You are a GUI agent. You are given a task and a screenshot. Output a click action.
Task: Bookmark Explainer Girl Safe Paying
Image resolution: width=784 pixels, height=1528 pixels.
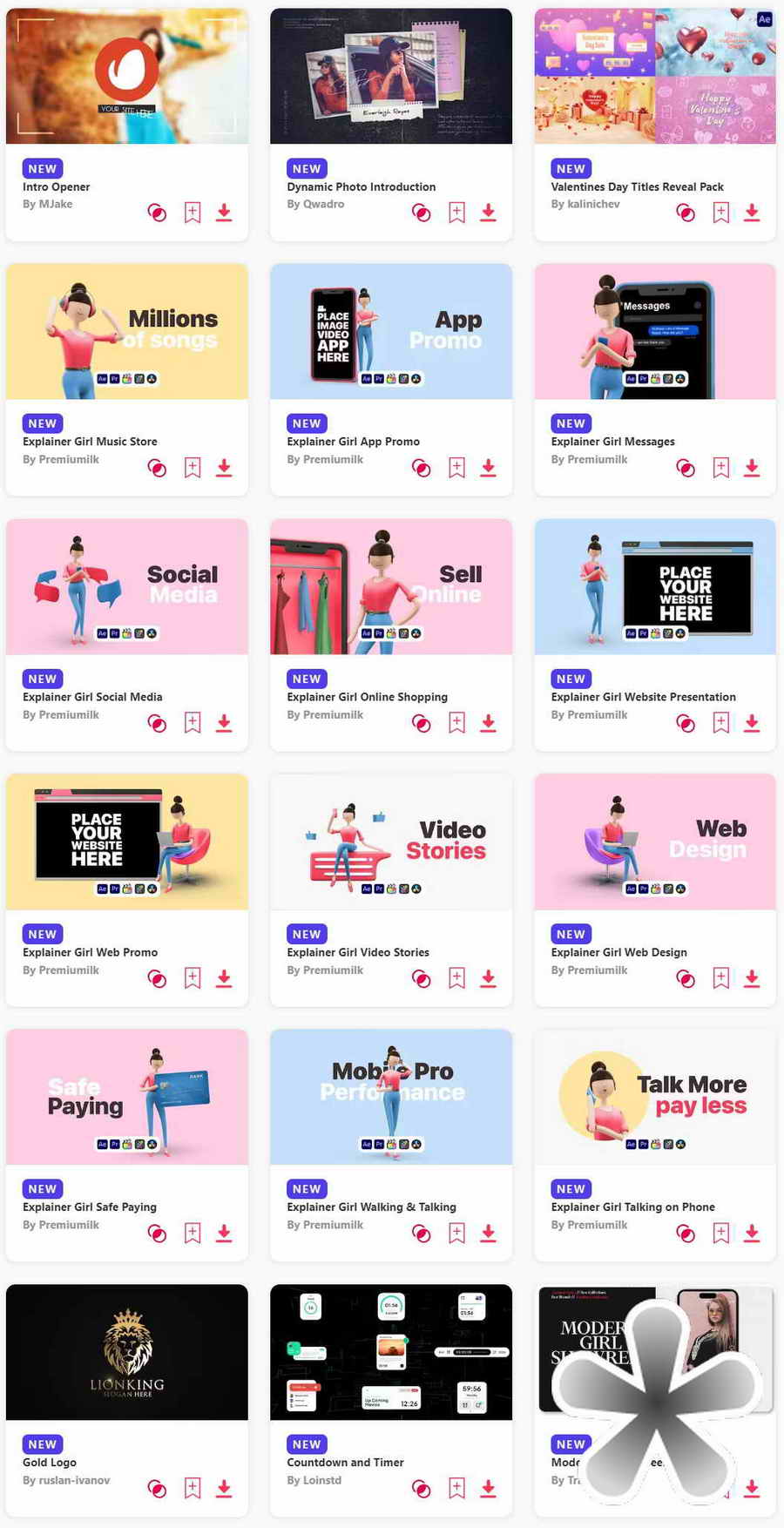[x=193, y=1233]
